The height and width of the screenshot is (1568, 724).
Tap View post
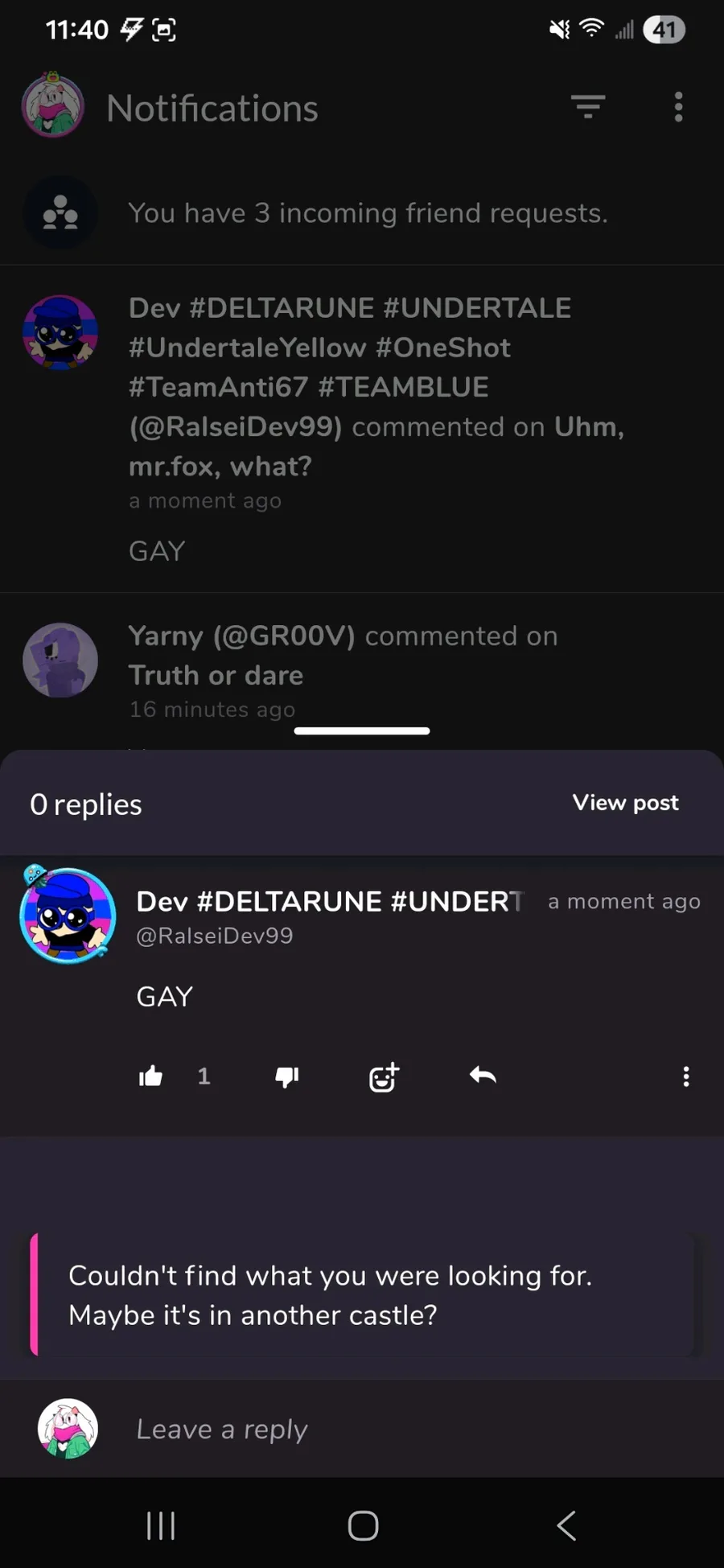click(625, 803)
